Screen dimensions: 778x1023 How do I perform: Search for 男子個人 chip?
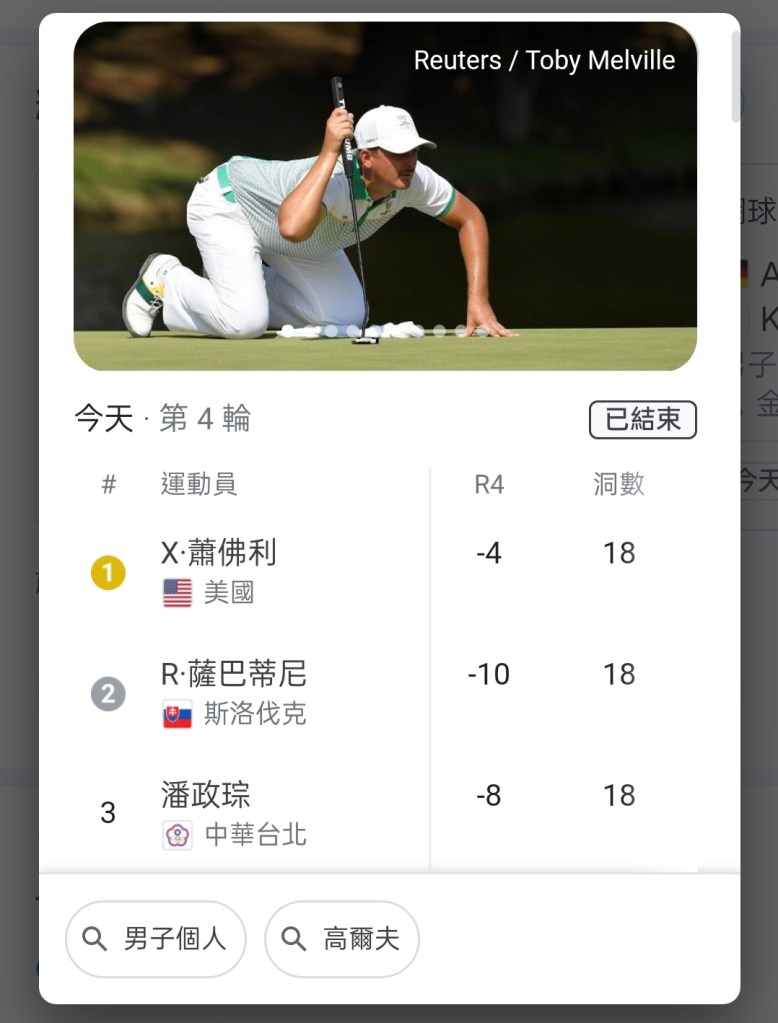tap(155, 939)
